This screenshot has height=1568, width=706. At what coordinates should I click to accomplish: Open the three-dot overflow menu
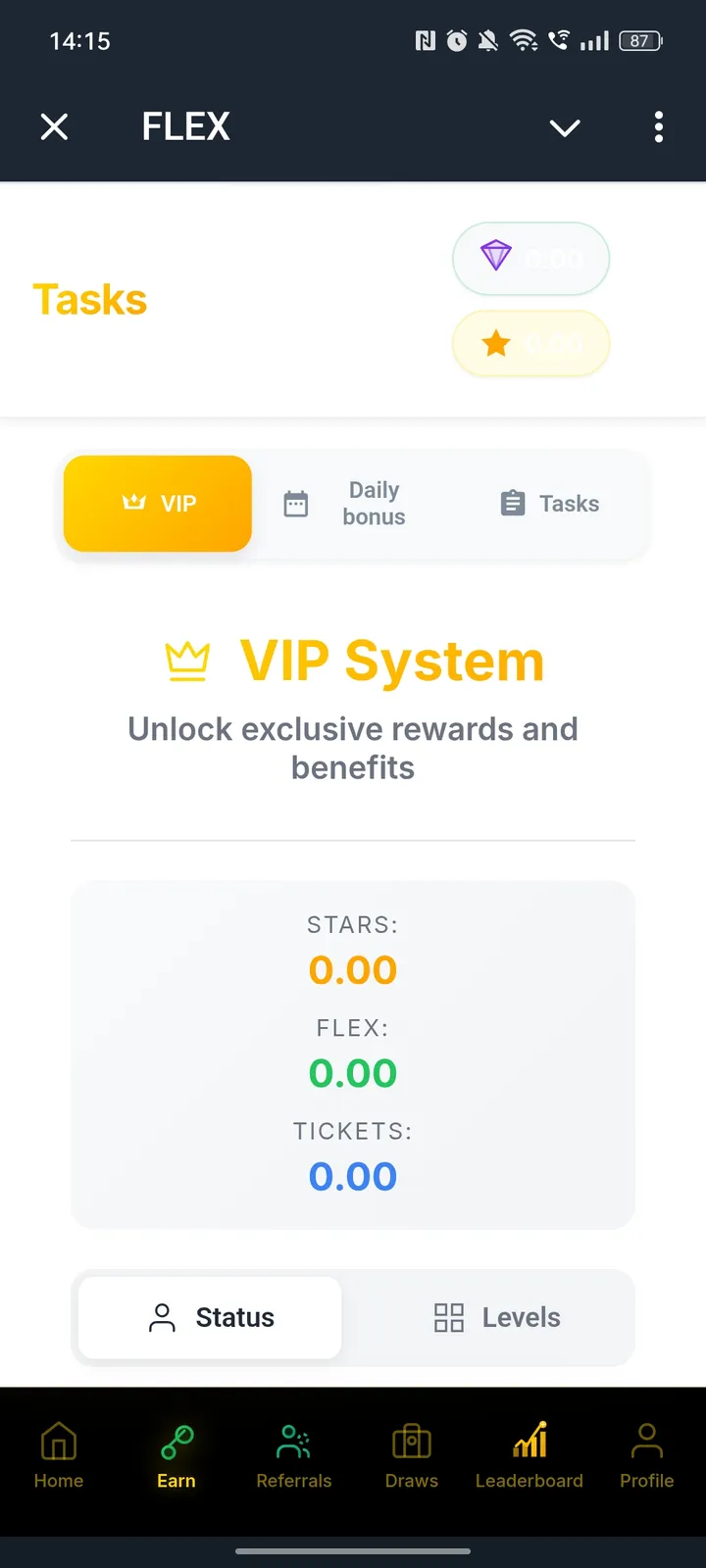[659, 127]
